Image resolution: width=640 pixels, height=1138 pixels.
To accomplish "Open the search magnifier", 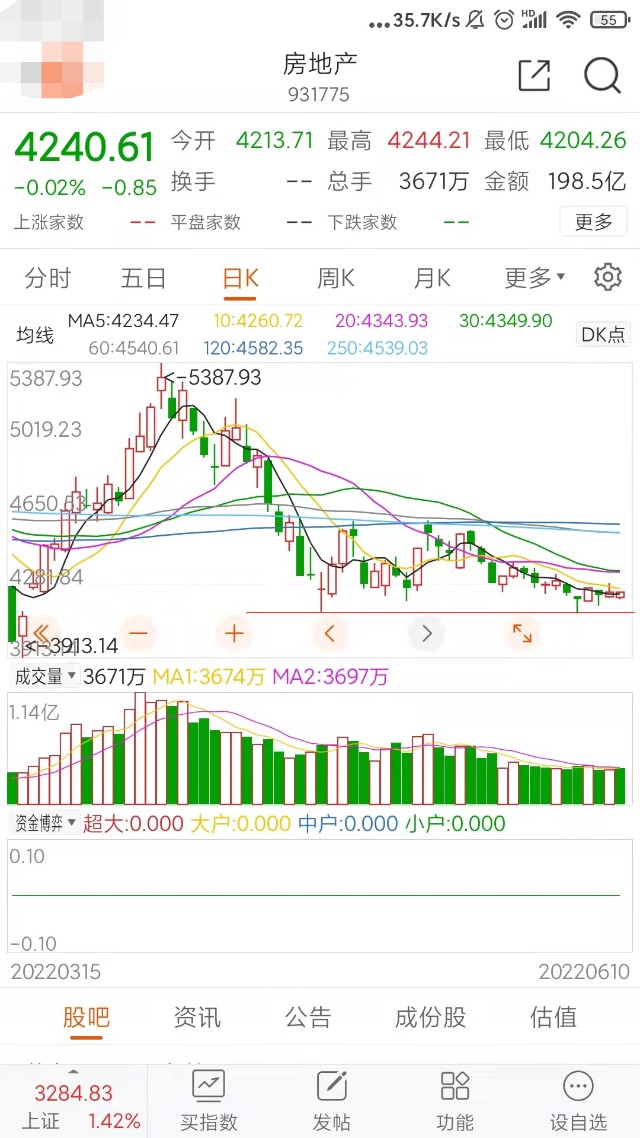I will click(602, 75).
